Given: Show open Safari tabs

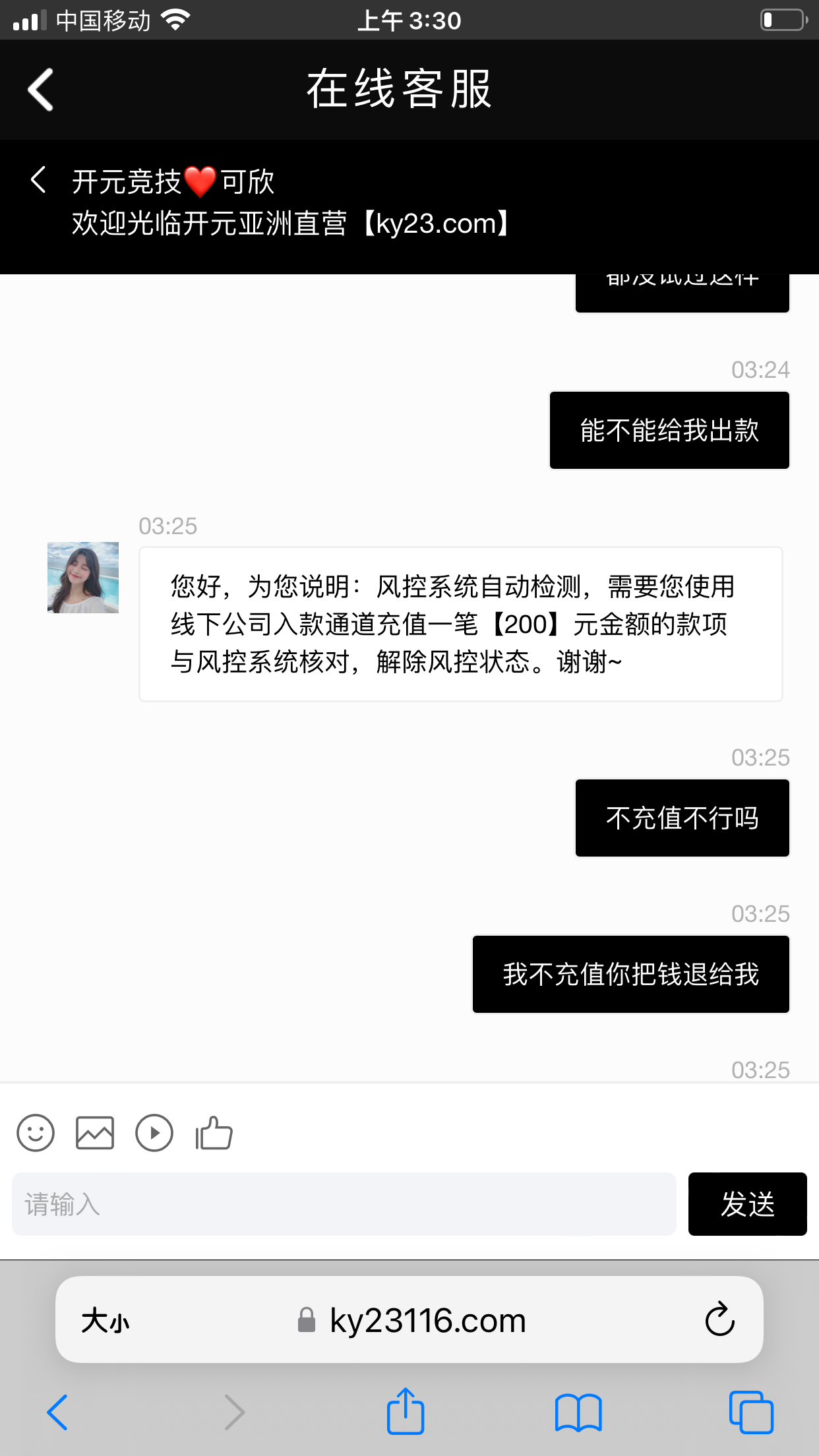Looking at the screenshot, I should pyautogui.click(x=751, y=1412).
